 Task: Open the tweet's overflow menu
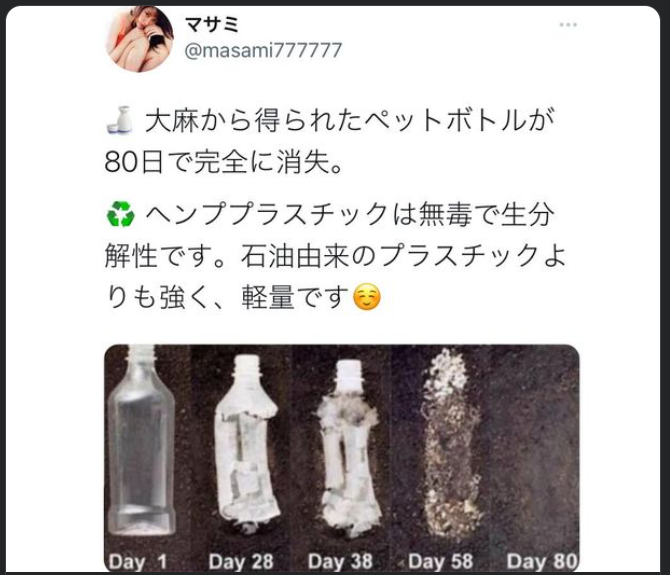click(568, 24)
